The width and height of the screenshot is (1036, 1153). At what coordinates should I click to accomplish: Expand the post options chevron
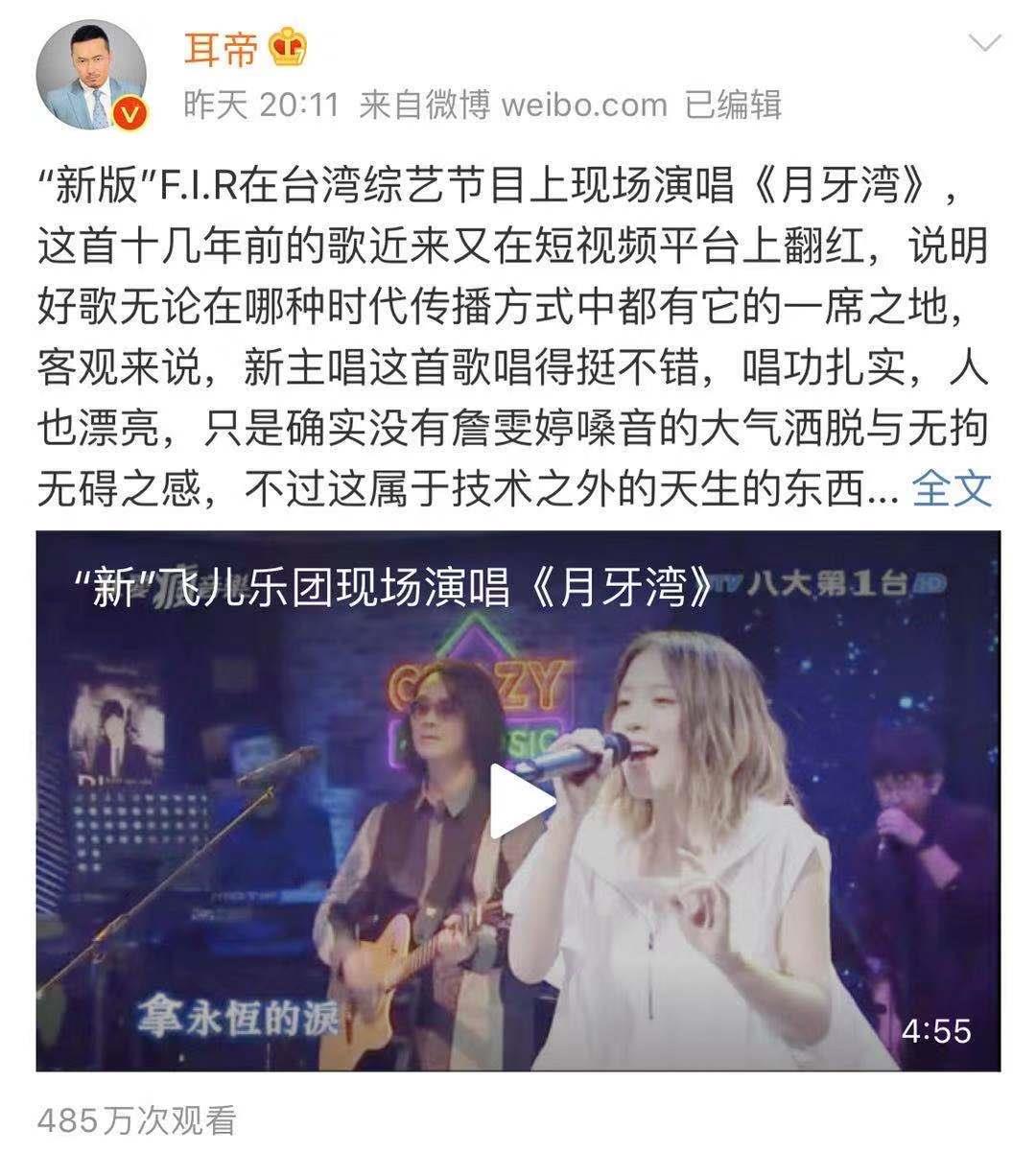point(986,44)
